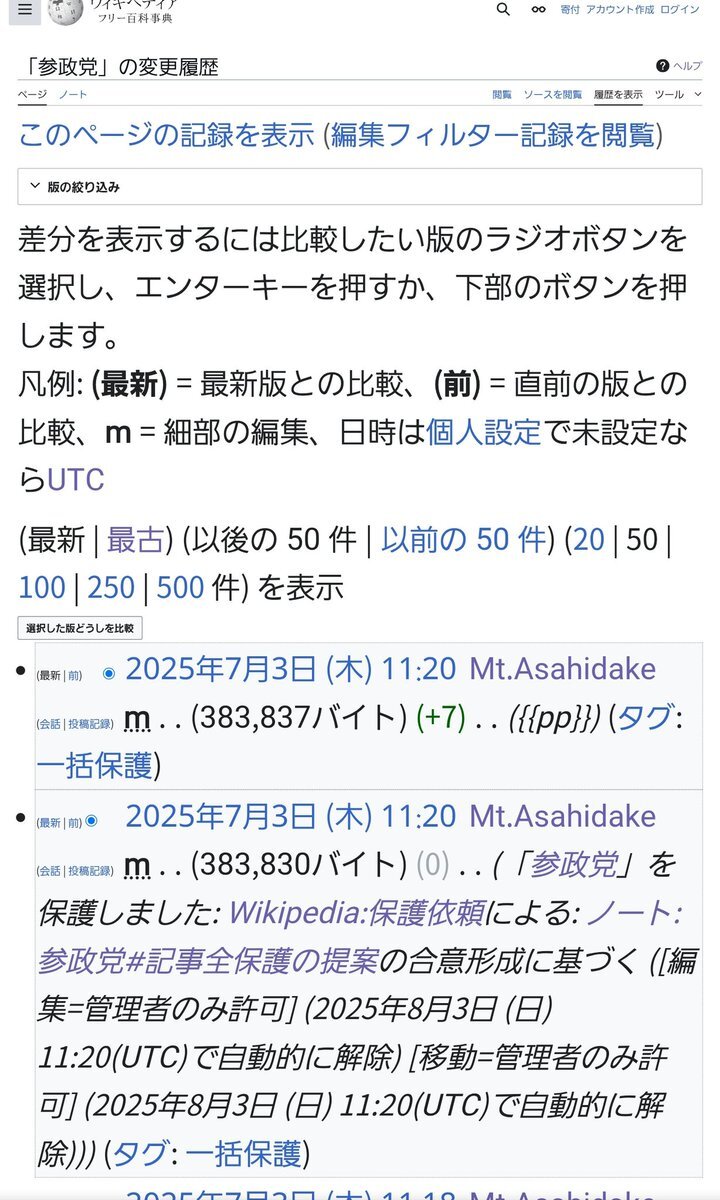This screenshot has height=1200, width=720.
Task: Show 以前の 50 件
Action: pos(463,540)
